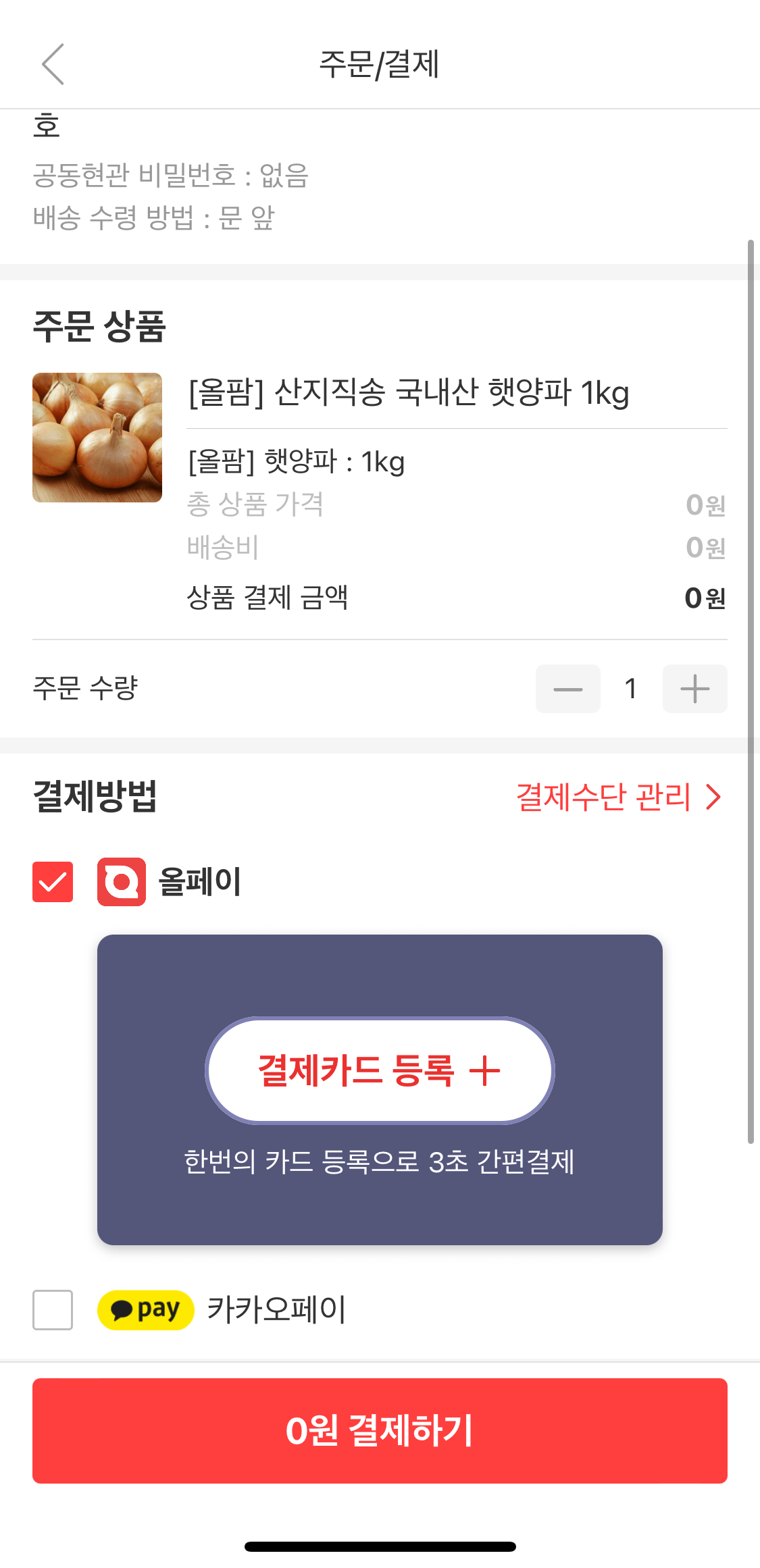Tap the Kakao Pay yellow pay icon

145,1309
